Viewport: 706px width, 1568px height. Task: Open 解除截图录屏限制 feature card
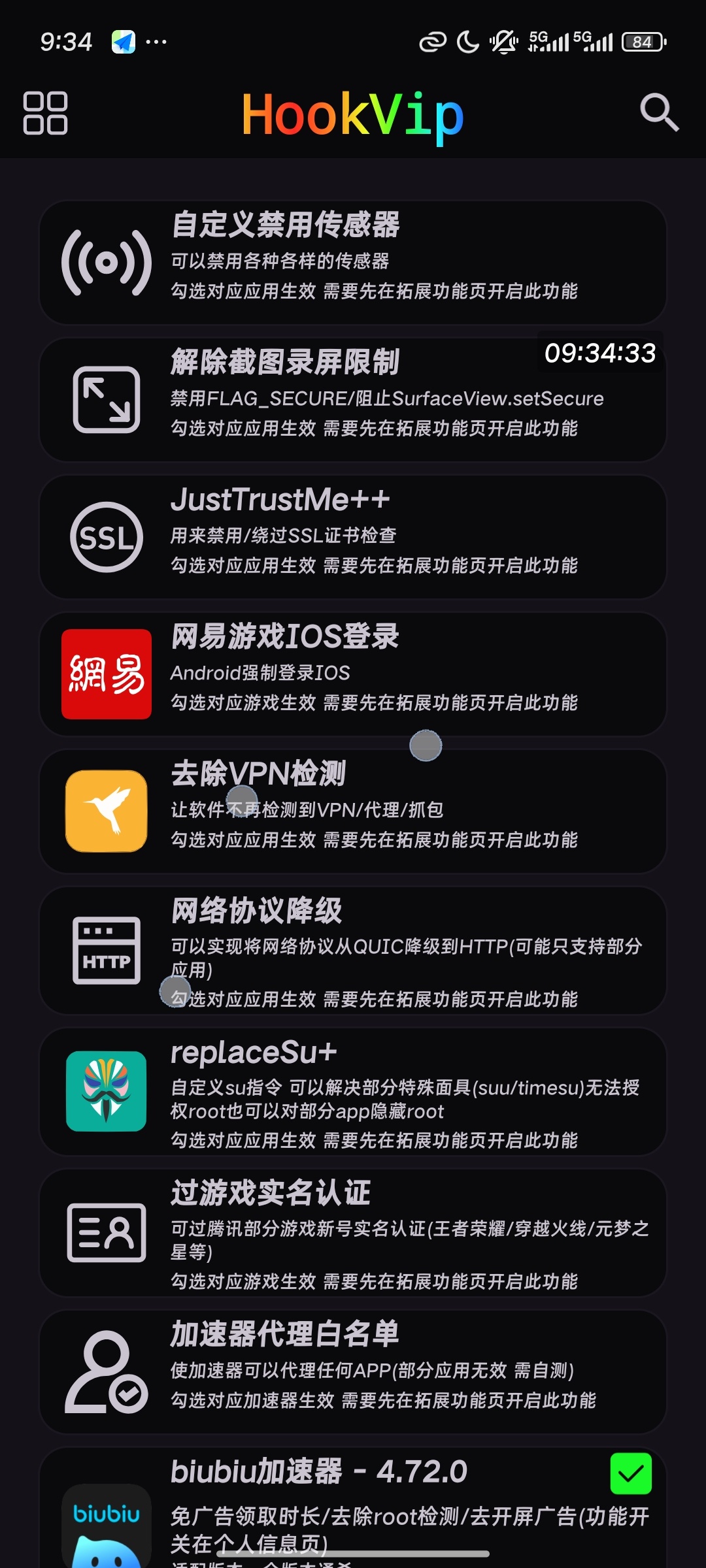click(x=353, y=399)
